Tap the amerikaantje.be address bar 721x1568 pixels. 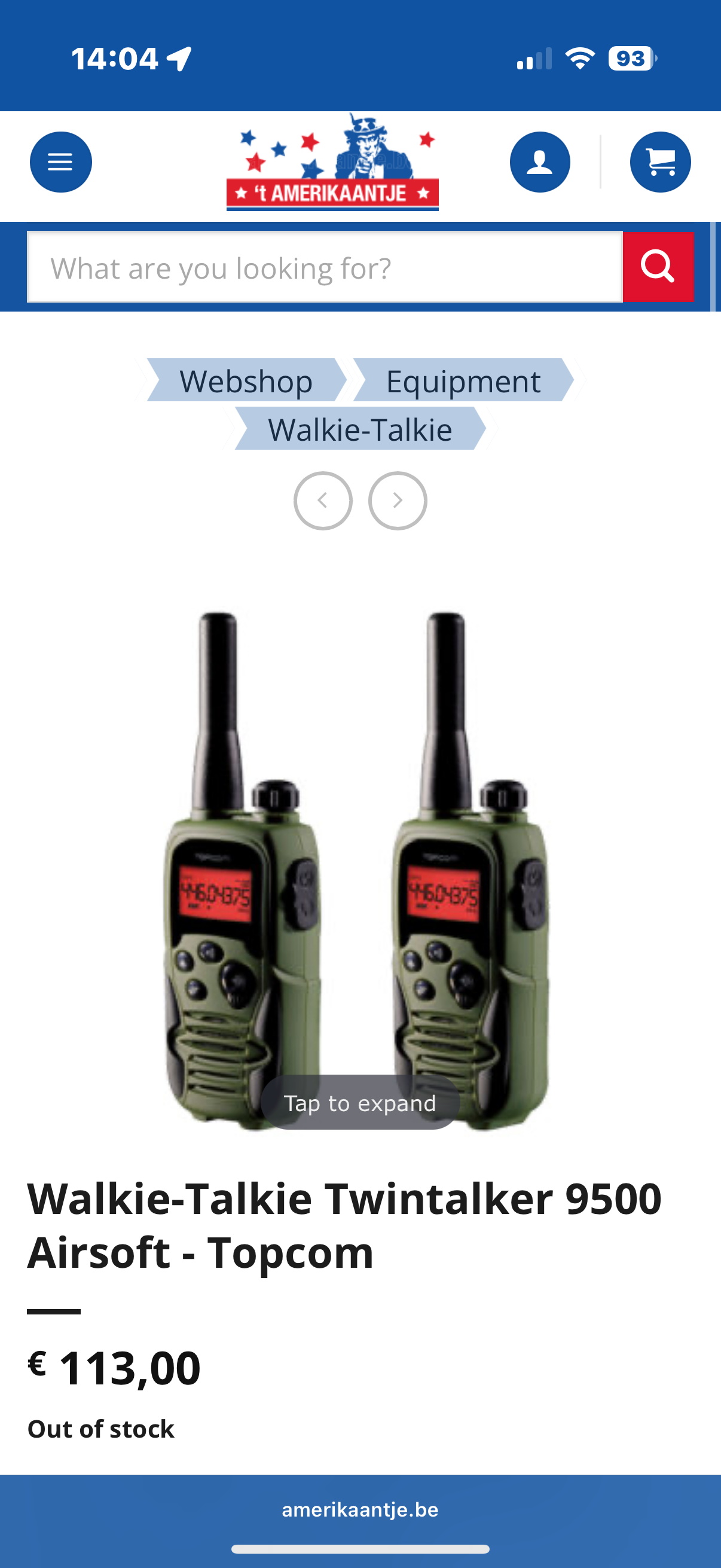click(x=360, y=1509)
